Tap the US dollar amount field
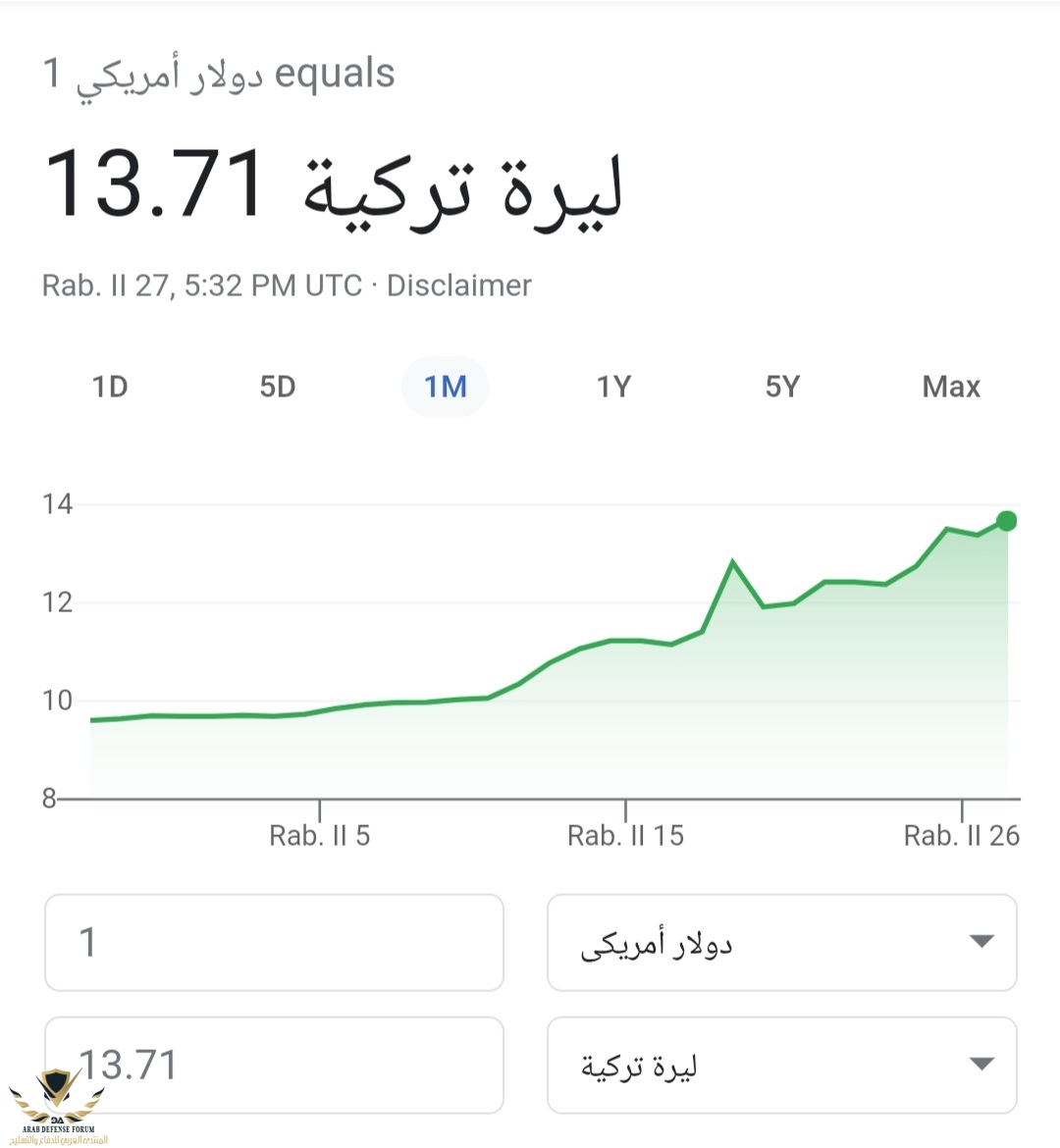The height and width of the screenshot is (1148, 1060). coord(274,942)
